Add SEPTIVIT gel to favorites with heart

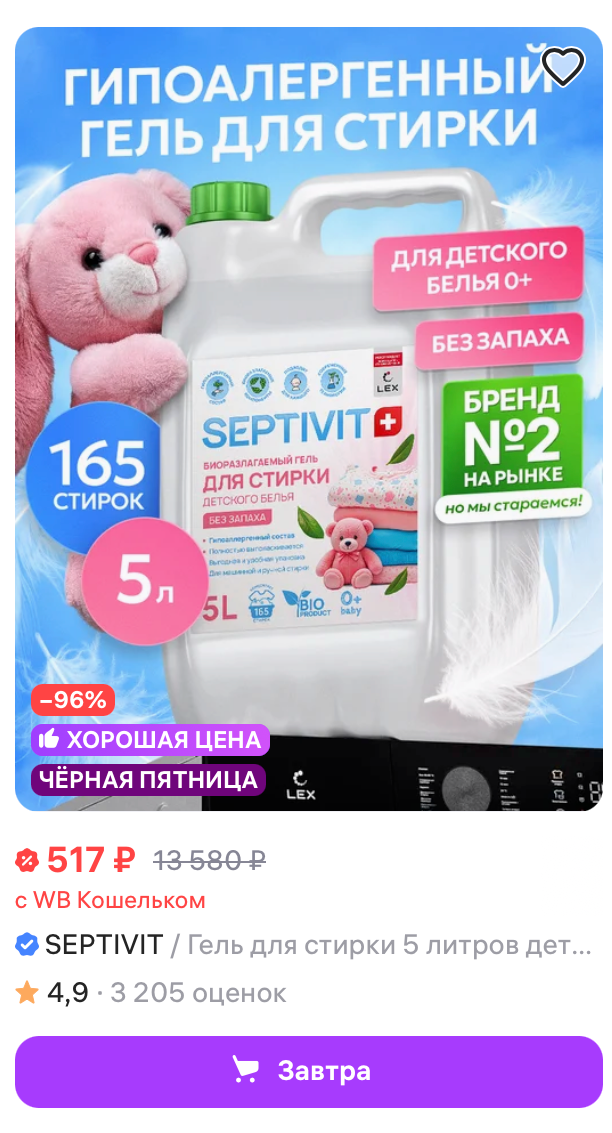(x=564, y=67)
